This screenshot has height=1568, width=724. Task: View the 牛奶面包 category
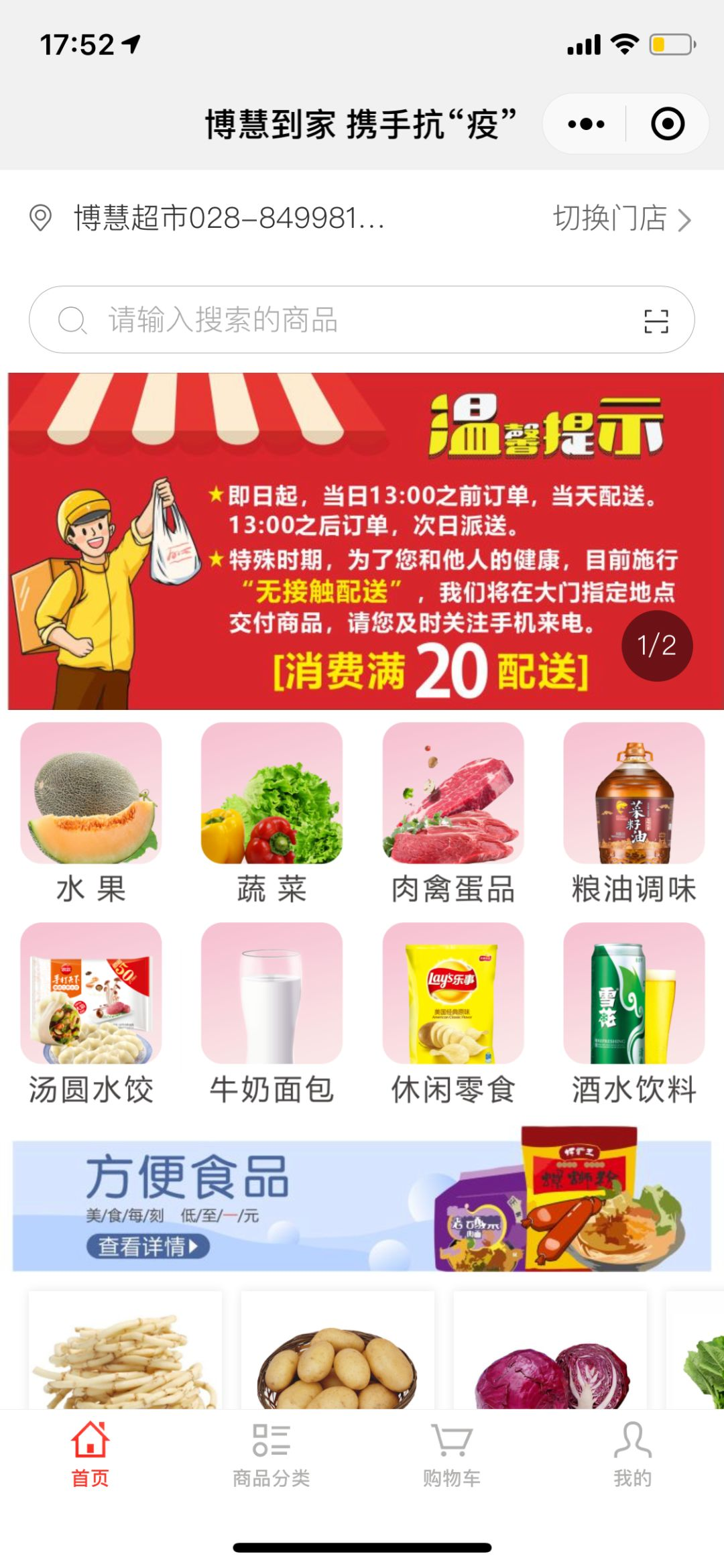pos(271,1011)
